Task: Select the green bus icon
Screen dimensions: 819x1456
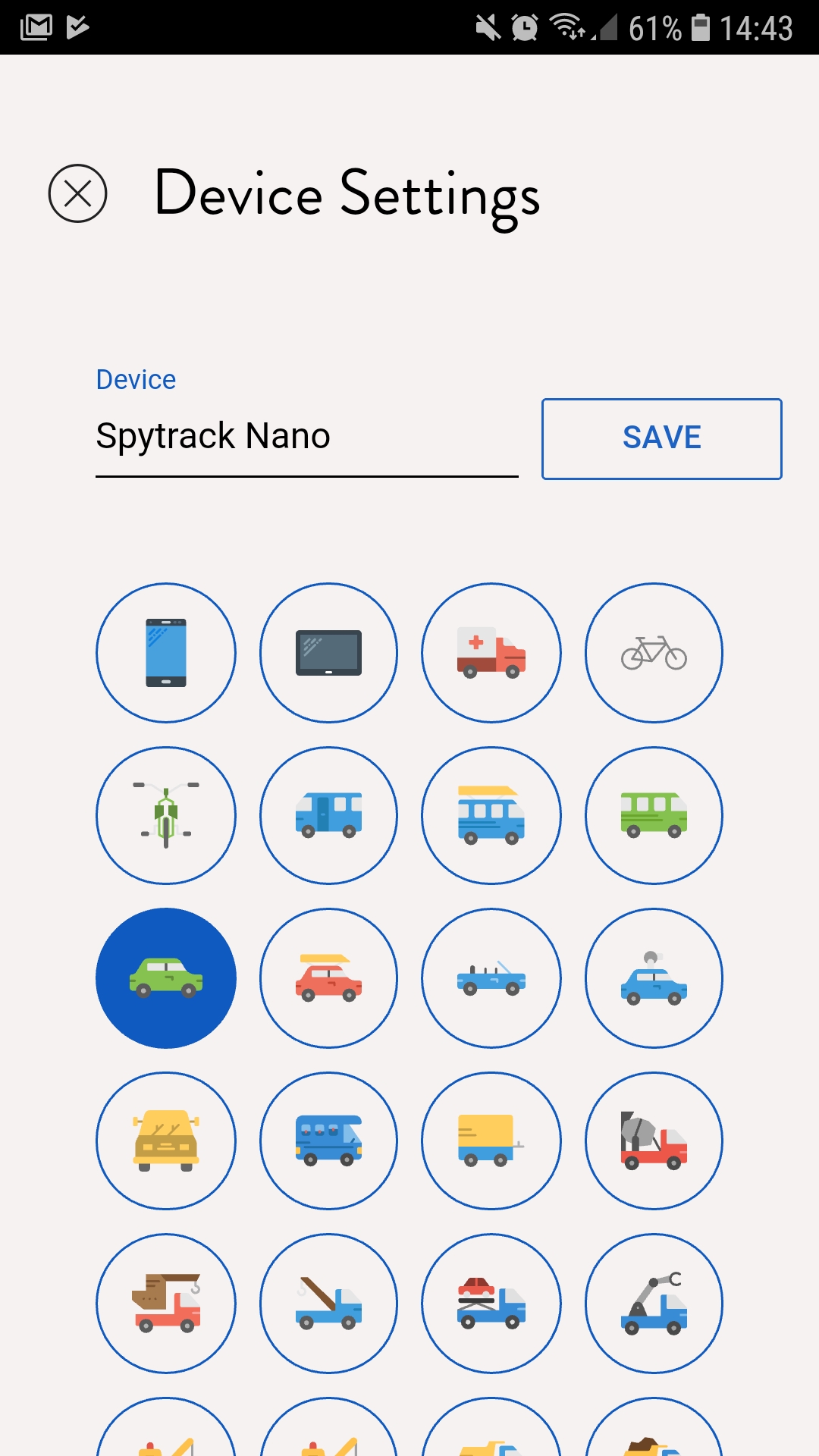Action: (654, 815)
